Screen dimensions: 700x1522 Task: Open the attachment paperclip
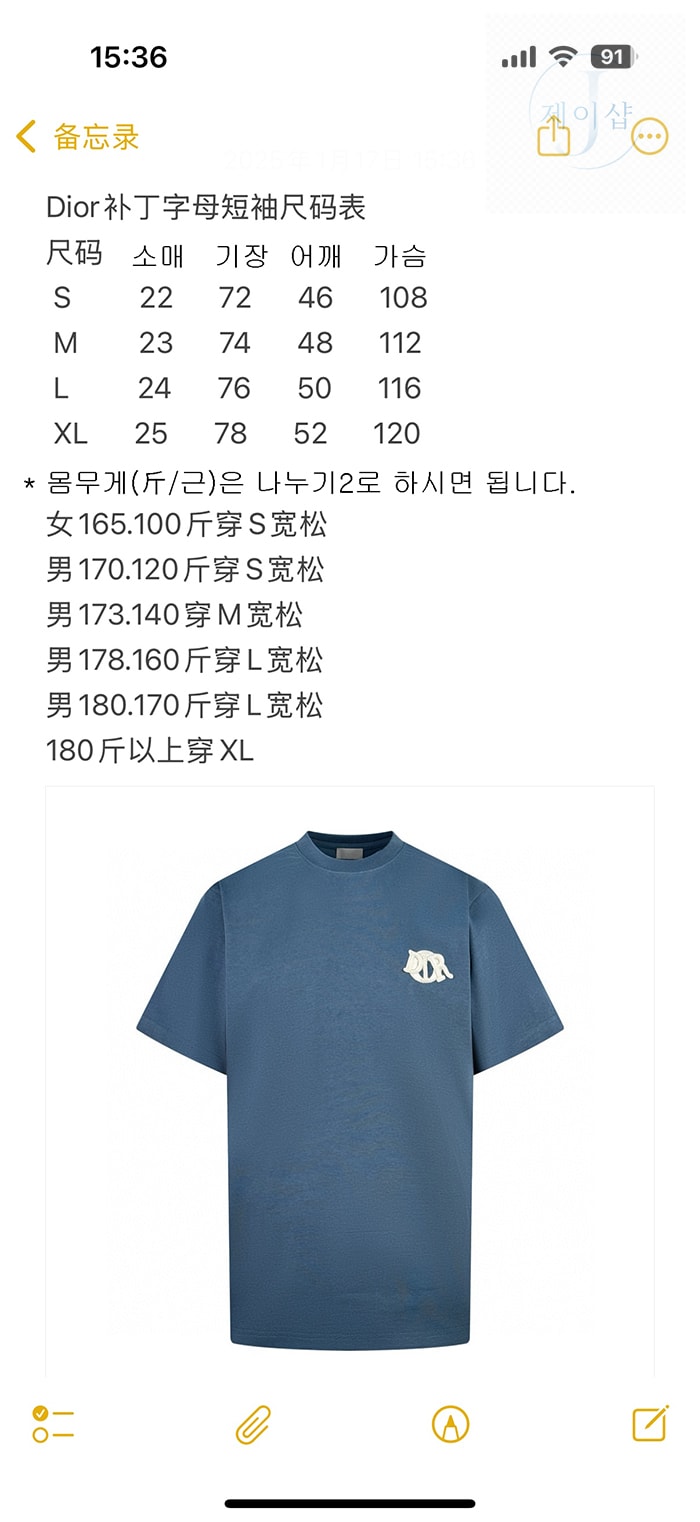tap(253, 1424)
